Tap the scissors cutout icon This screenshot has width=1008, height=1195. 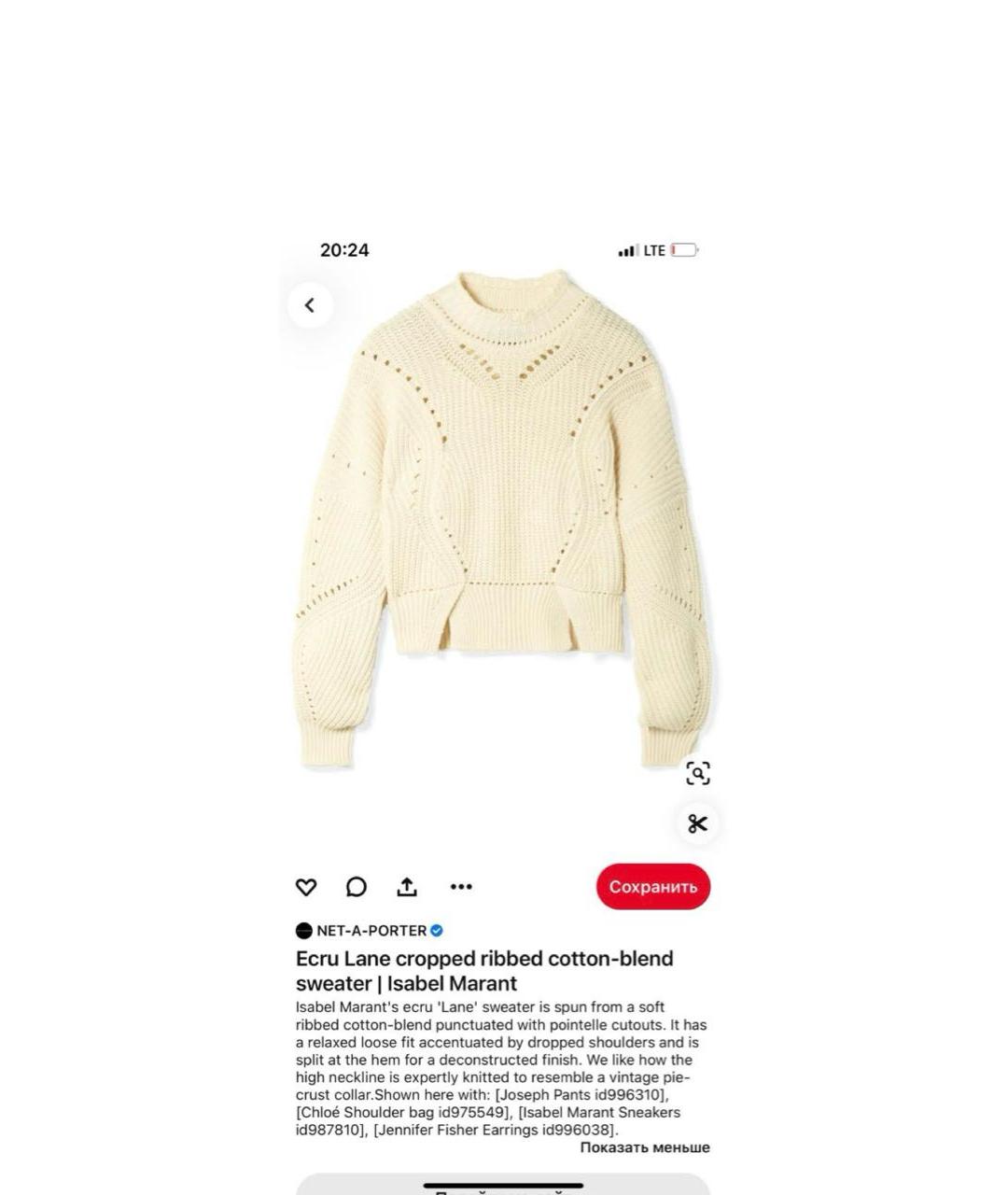pyautogui.click(x=698, y=823)
